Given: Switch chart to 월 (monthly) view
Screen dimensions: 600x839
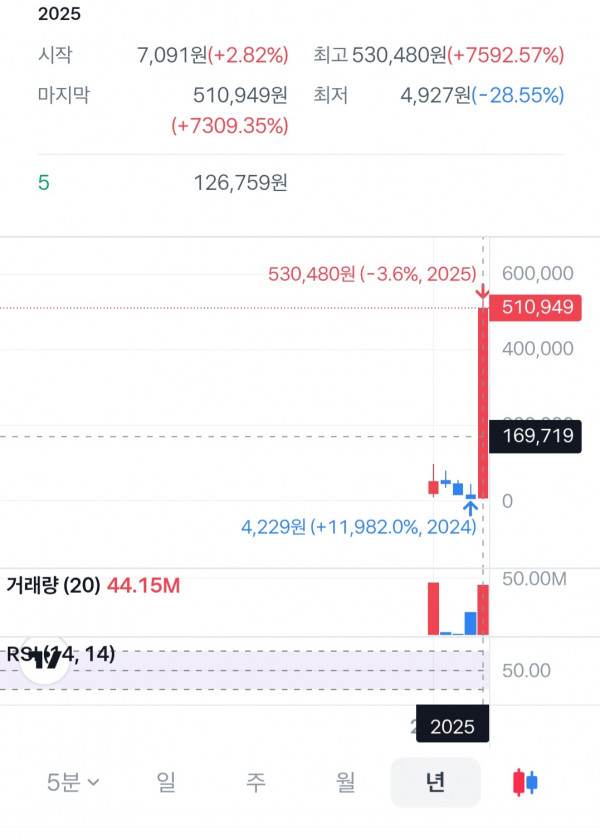Looking at the screenshot, I should point(346,782).
